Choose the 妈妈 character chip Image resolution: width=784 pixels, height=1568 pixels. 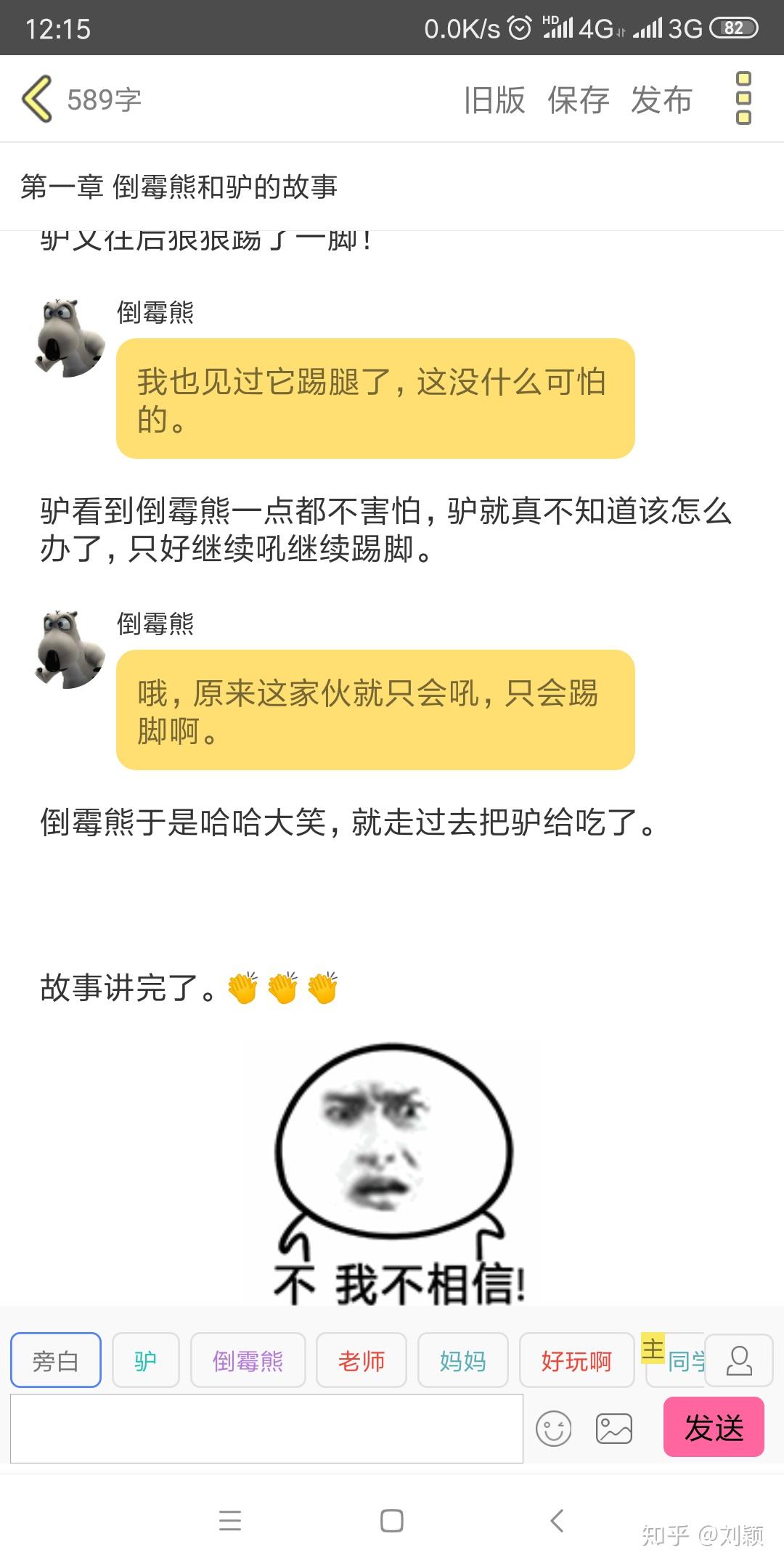tap(462, 1360)
